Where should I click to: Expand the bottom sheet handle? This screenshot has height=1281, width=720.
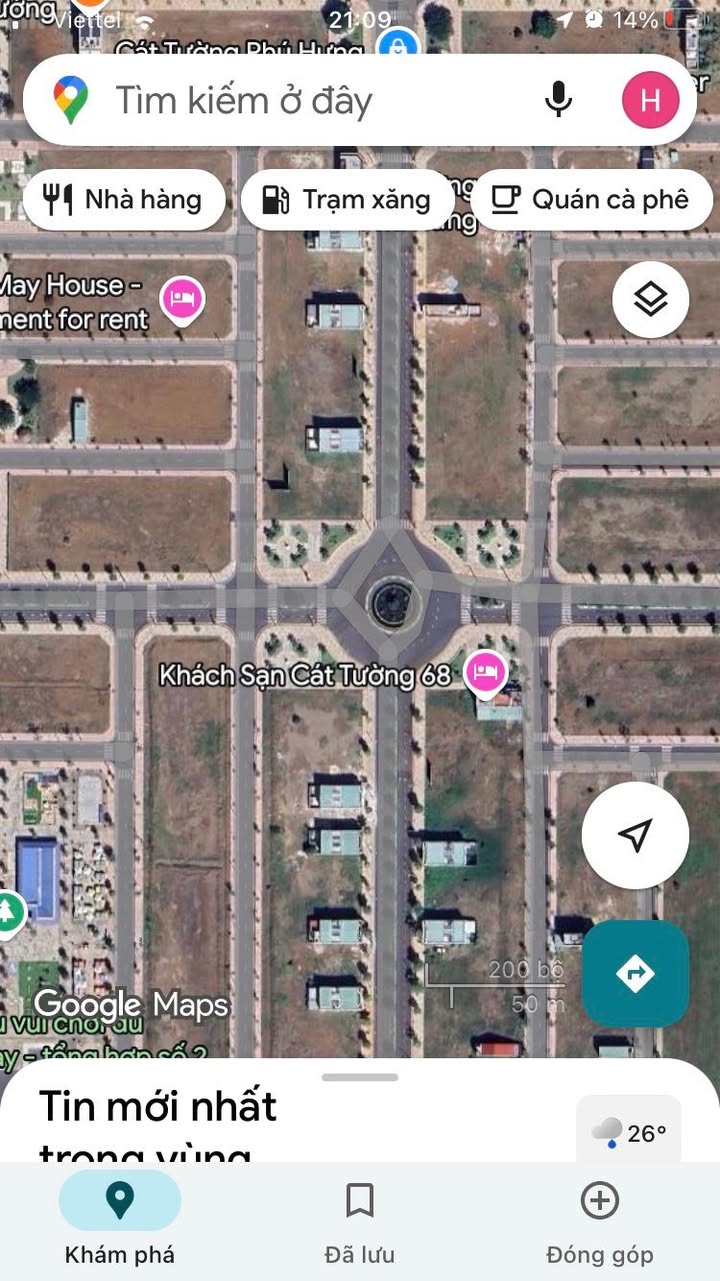360,1077
